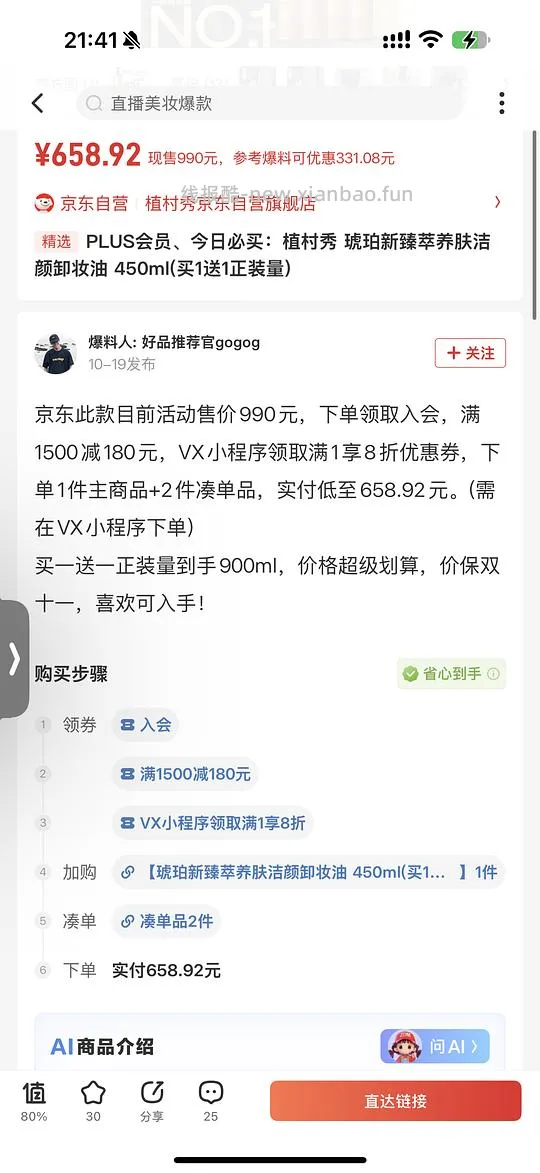Screen dimensions: 540x1173
Task: Tap the 省心到手 badge
Action: click(x=451, y=674)
